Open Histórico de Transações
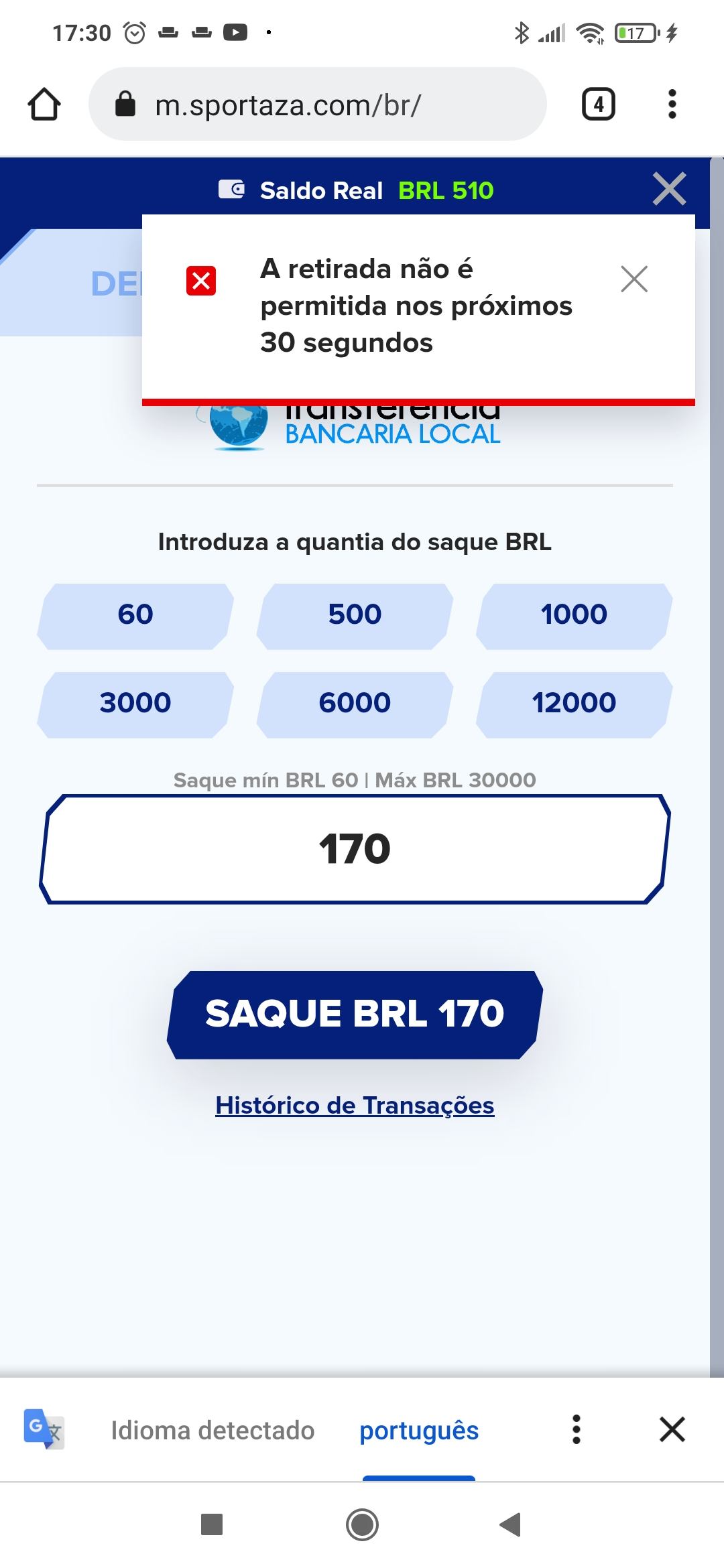Screen dimensions: 724x1568 point(355,1106)
